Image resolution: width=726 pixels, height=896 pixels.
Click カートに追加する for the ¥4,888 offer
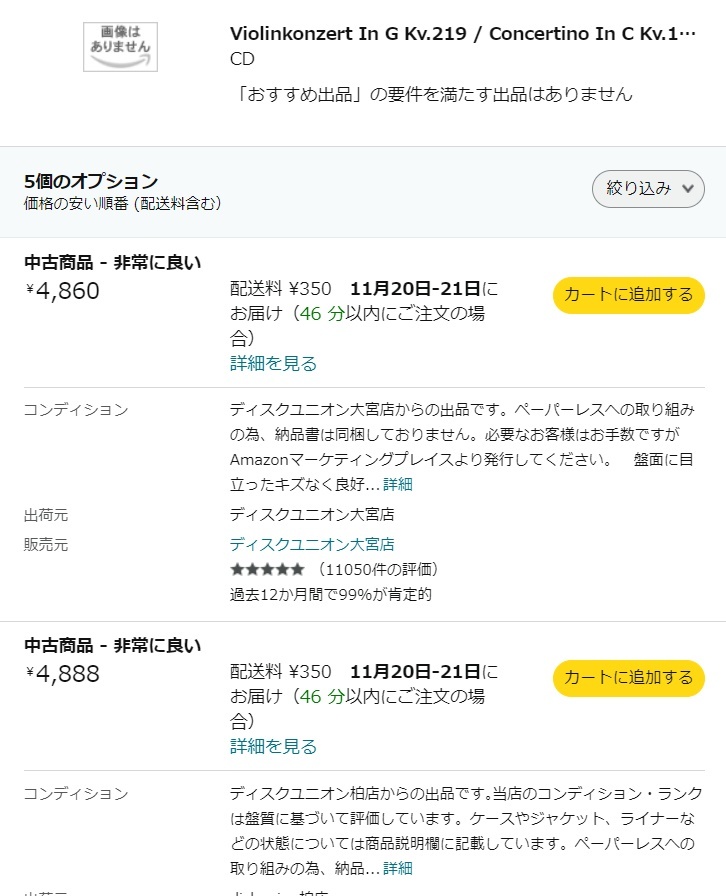pyautogui.click(x=628, y=678)
